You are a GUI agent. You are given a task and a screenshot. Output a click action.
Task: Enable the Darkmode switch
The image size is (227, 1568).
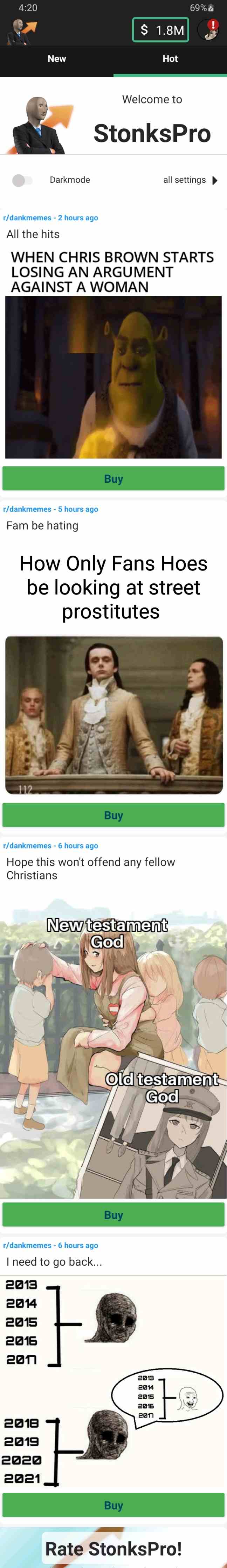[22, 180]
